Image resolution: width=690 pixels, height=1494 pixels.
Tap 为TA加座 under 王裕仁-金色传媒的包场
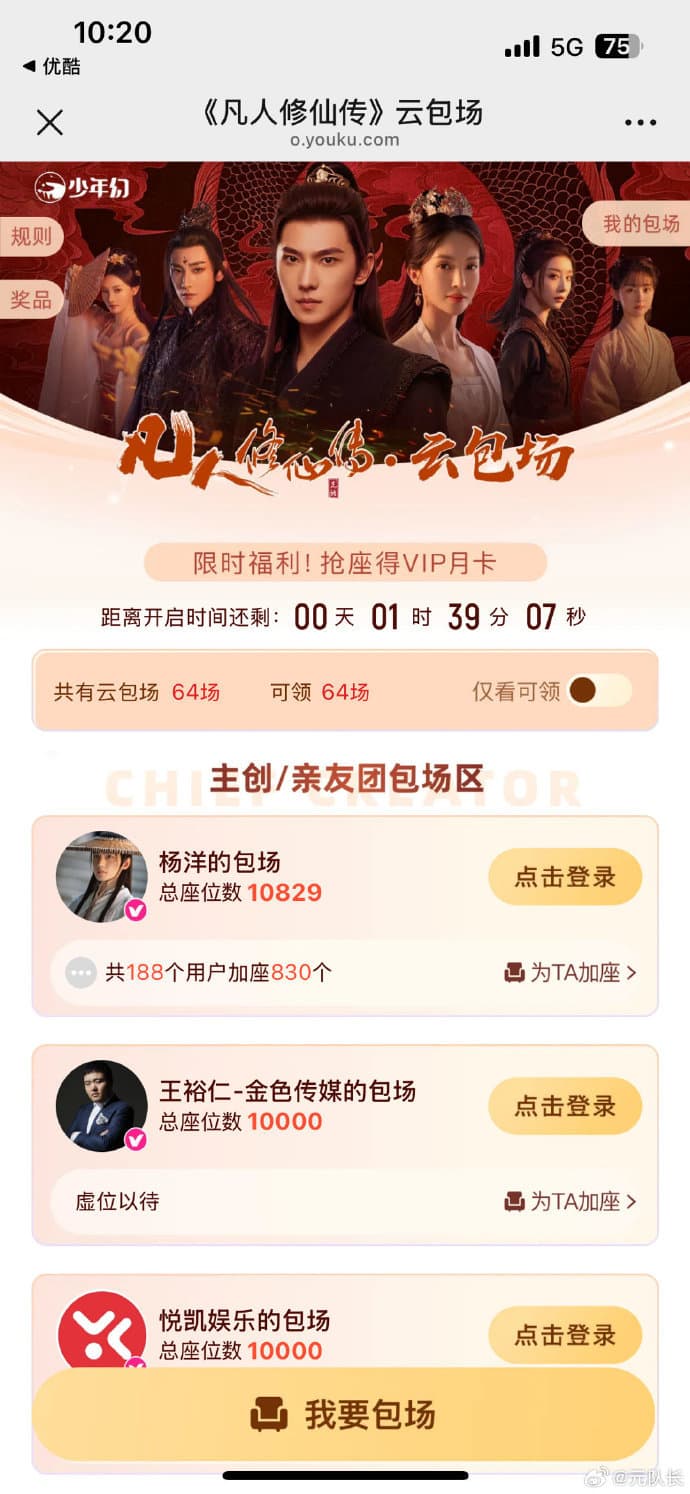coord(570,1201)
